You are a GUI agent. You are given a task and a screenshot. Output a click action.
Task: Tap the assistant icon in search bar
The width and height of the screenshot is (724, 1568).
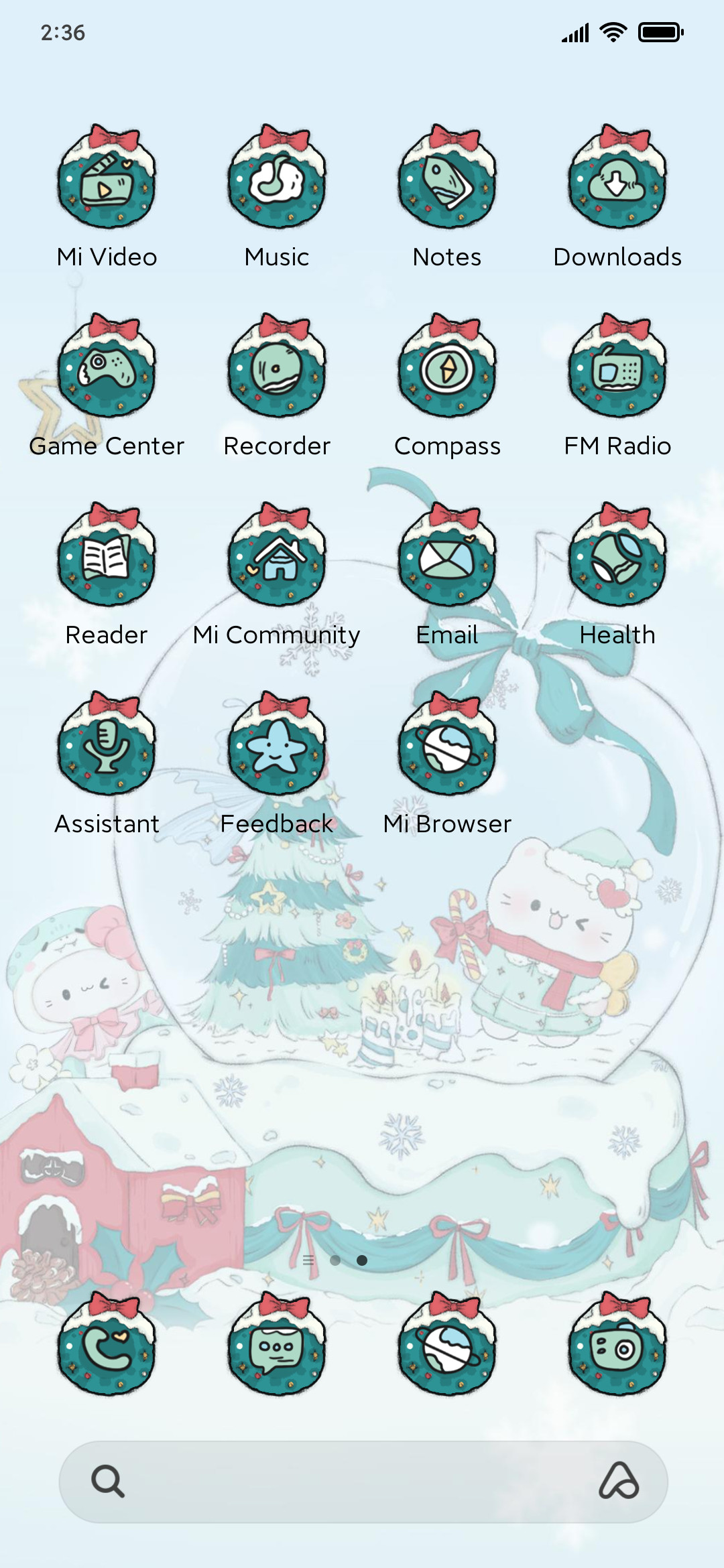click(x=618, y=1481)
